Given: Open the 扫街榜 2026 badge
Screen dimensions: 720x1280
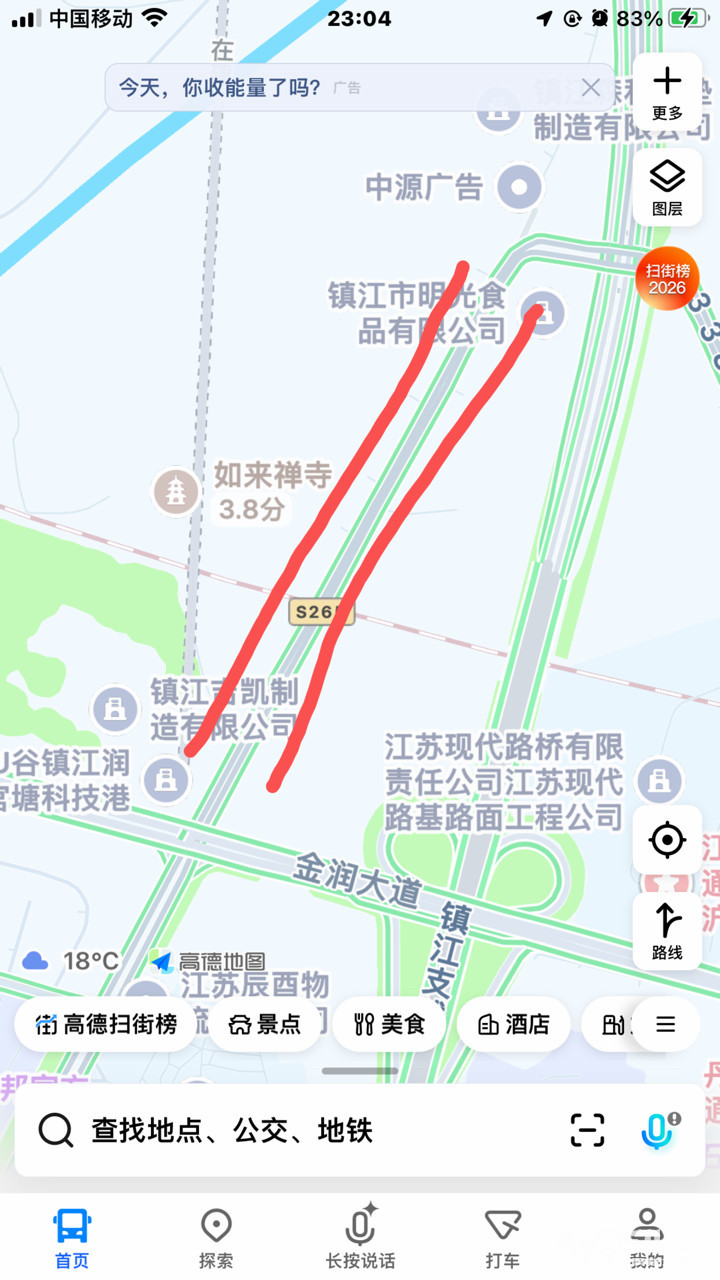Looking at the screenshot, I should click(667, 279).
